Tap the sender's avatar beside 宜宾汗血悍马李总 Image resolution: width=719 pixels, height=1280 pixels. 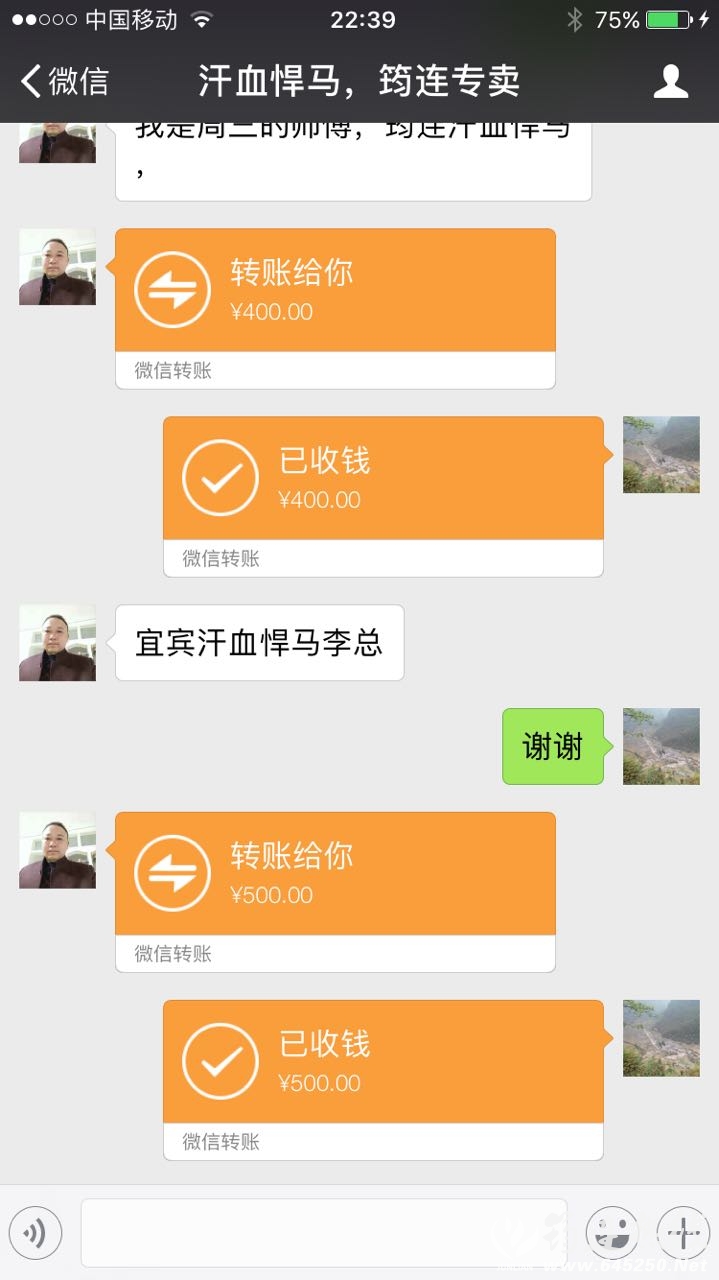pyautogui.click(x=58, y=643)
